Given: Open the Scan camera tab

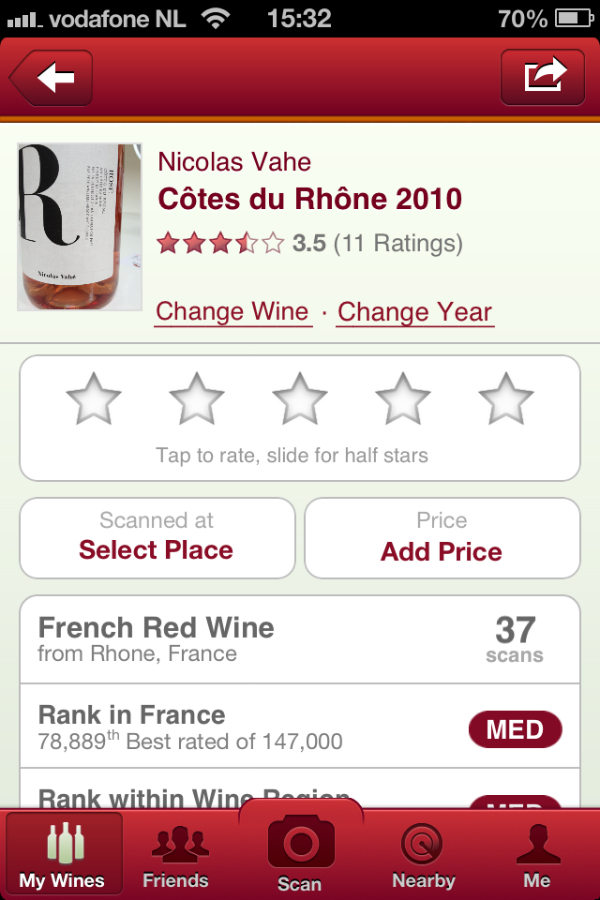Looking at the screenshot, I should [300, 850].
